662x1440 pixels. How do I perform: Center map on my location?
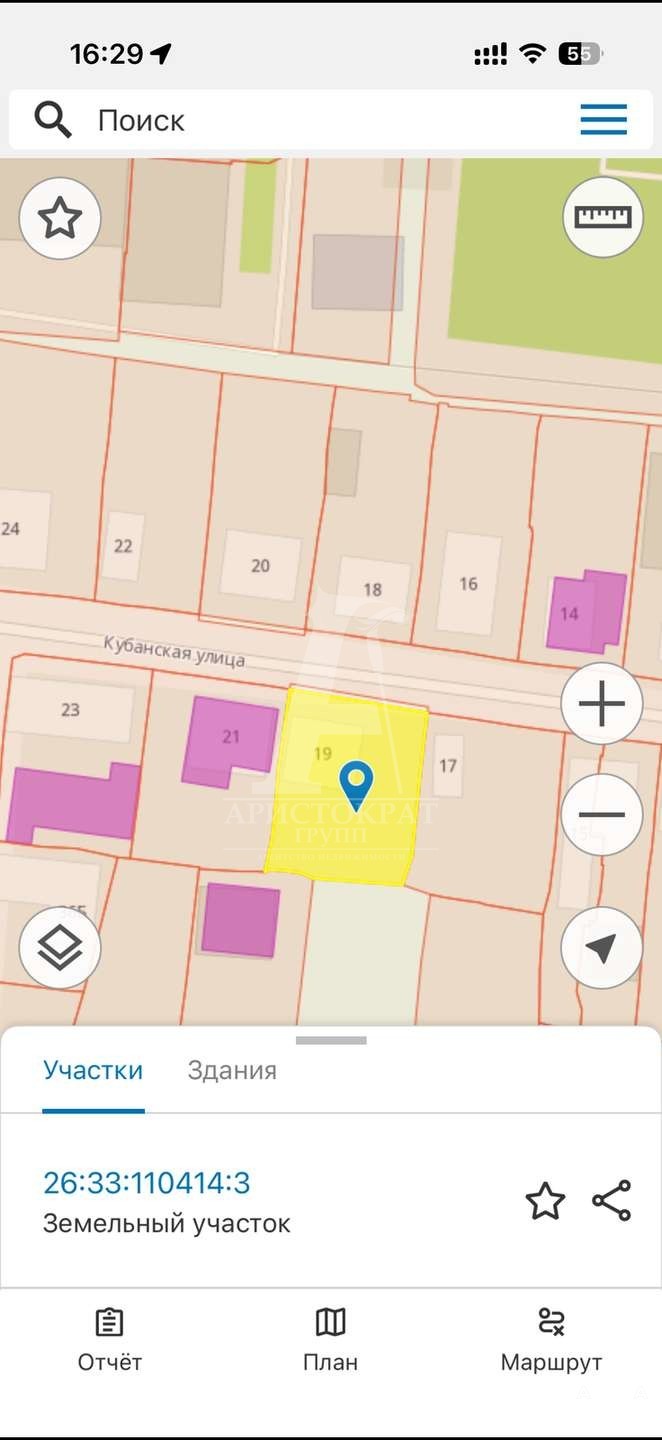[601, 948]
